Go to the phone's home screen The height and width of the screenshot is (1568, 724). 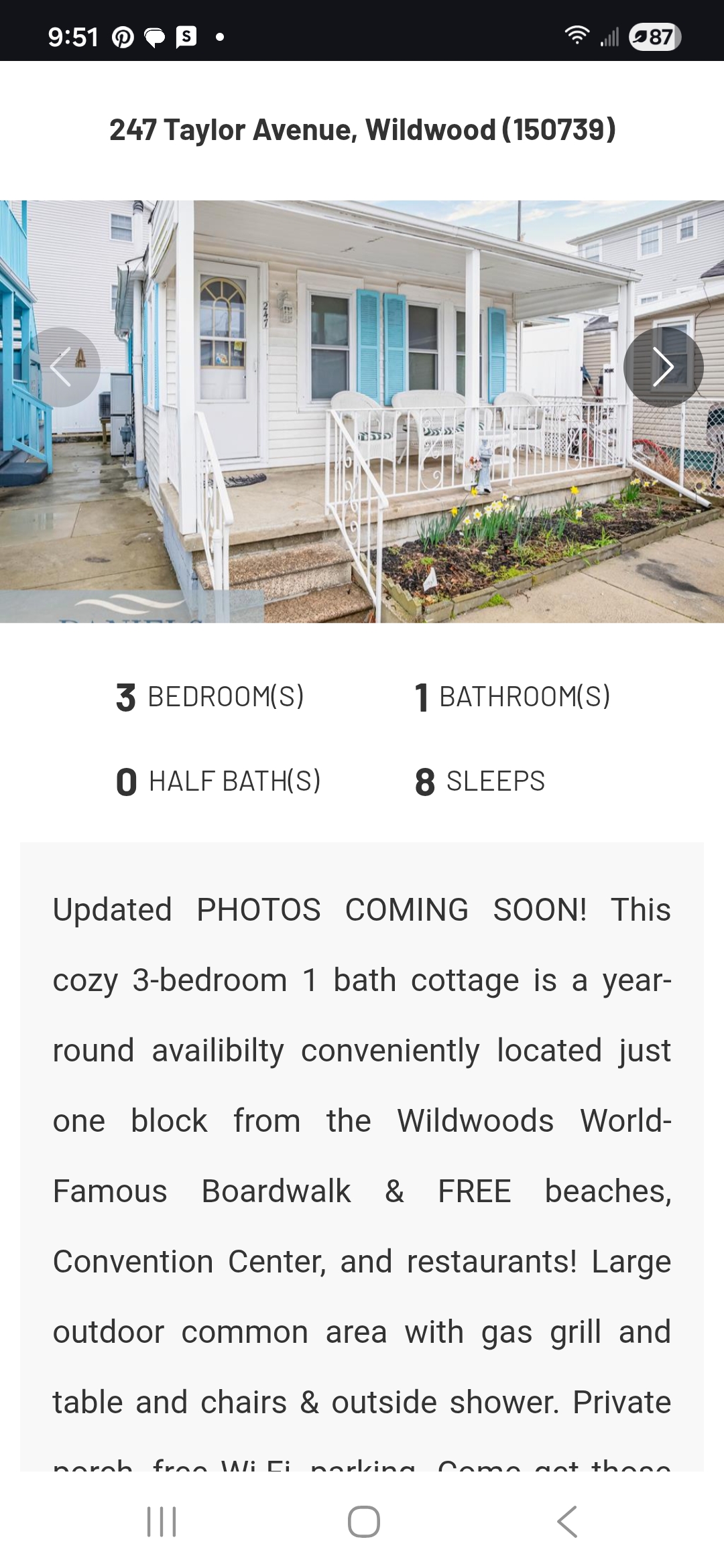[363, 1521]
